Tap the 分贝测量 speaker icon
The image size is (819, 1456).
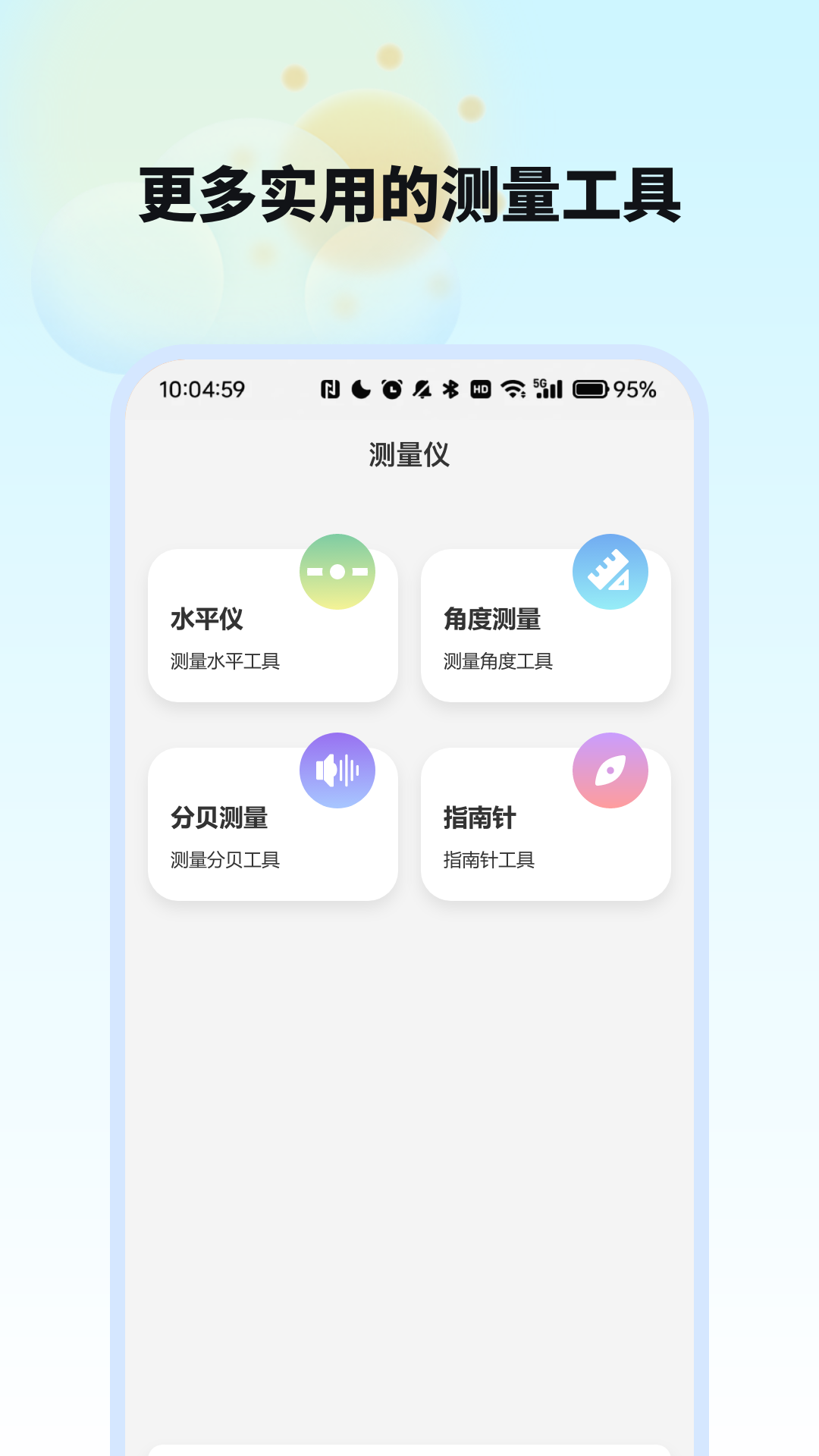pyautogui.click(x=337, y=770)
